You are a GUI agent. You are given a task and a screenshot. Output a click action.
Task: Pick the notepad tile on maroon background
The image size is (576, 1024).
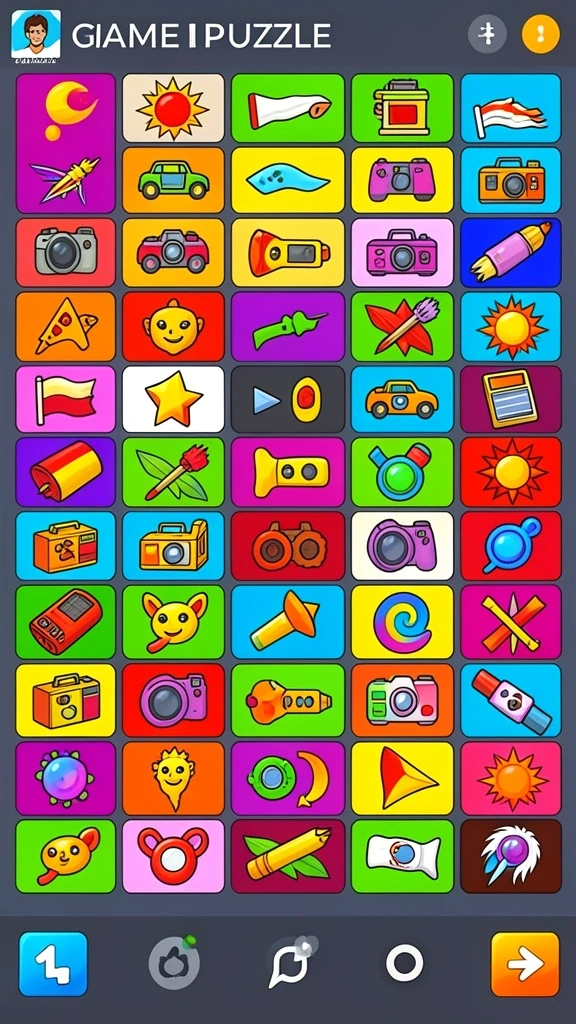pyautogui.click(x=511, y=399)
